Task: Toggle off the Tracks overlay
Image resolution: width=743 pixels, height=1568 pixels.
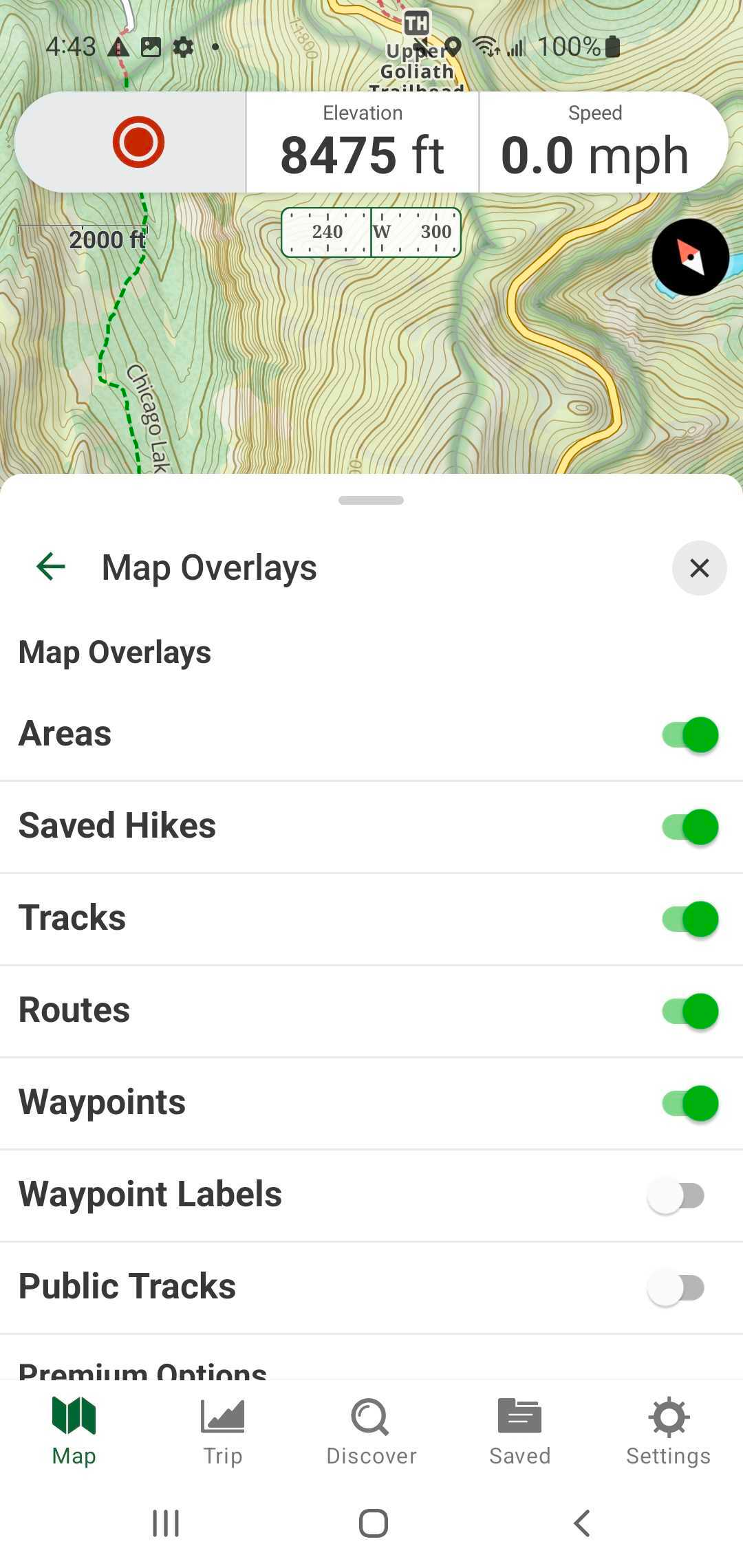Action: [689, 919]
